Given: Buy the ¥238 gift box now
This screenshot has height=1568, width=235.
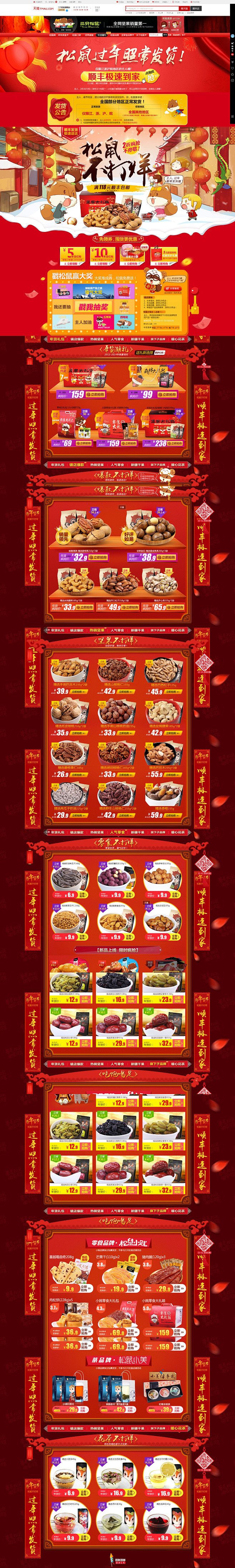Looking at the screenshot, I should click(x=175, y=443).
